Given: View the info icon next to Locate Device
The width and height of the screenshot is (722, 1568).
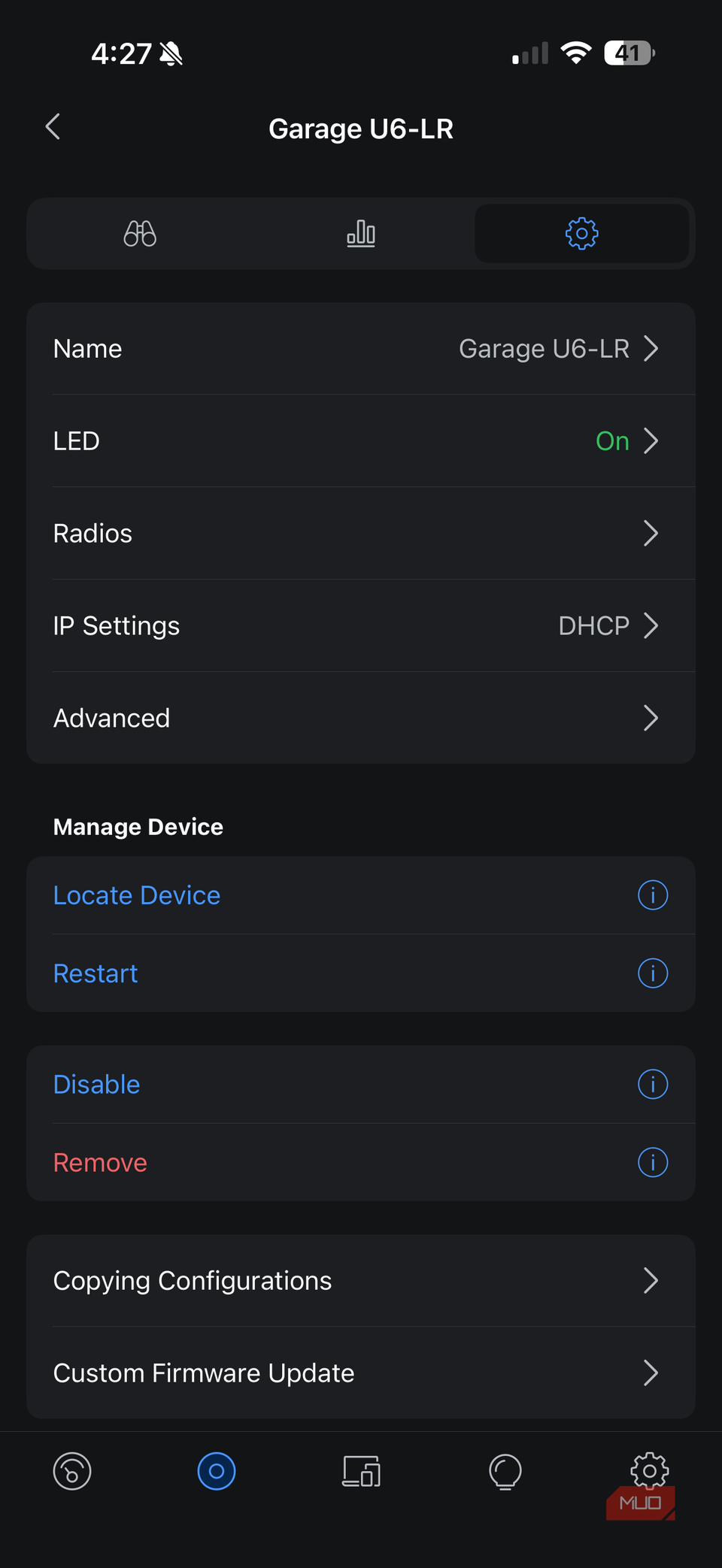Looking at the screenshot, I should (653, 894).
